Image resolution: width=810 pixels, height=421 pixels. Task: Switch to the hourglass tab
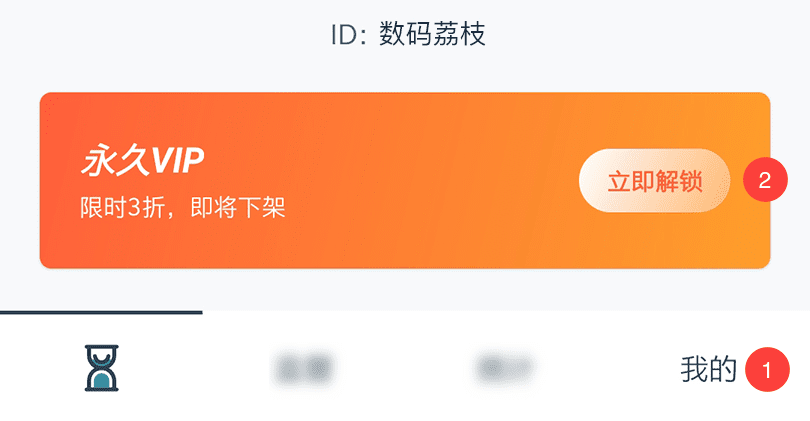coord(101,367)
